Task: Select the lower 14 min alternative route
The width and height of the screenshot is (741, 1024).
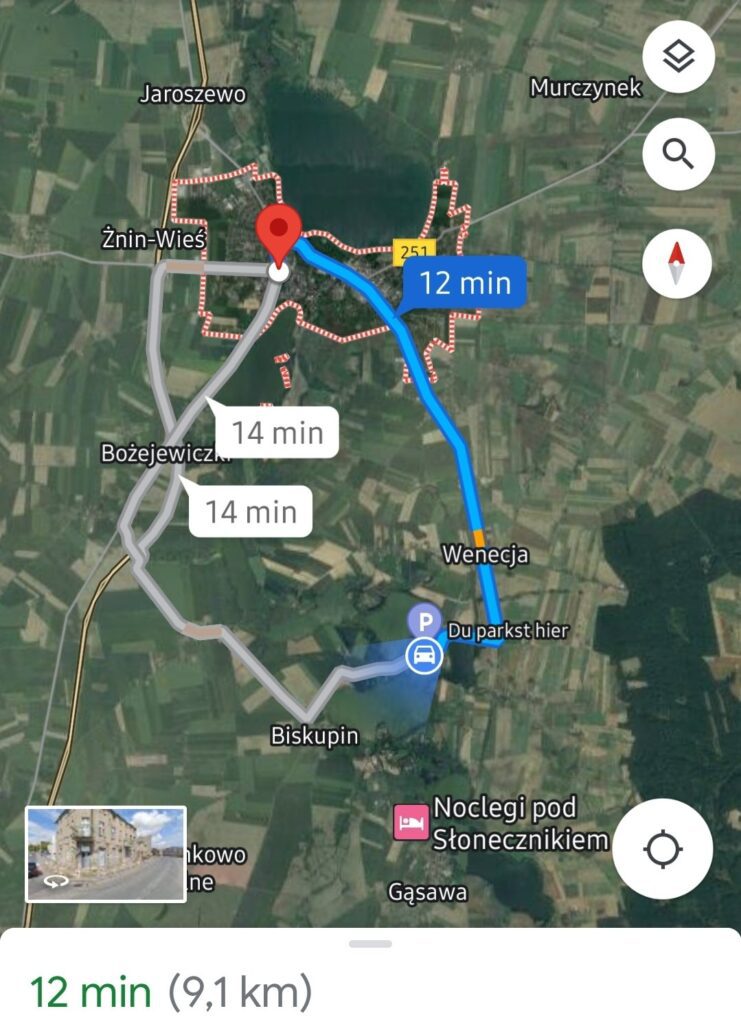Action: click(x=250, y=512)
